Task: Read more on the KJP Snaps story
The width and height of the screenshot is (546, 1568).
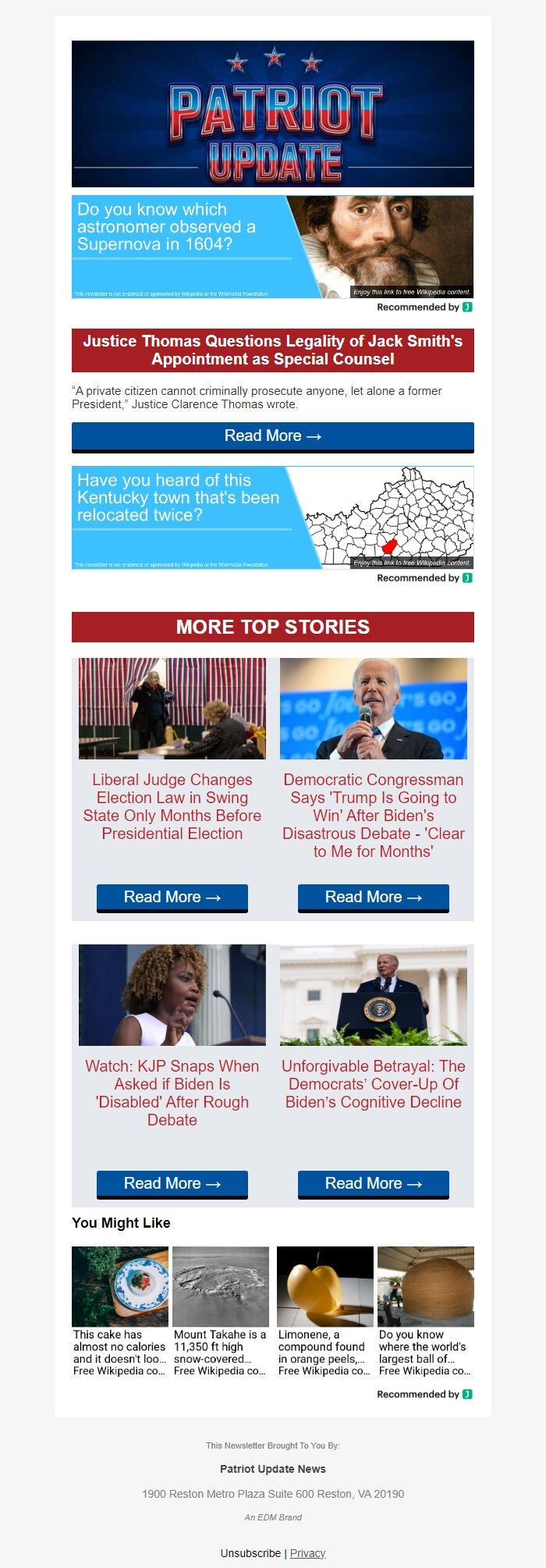Action: 172,1184
